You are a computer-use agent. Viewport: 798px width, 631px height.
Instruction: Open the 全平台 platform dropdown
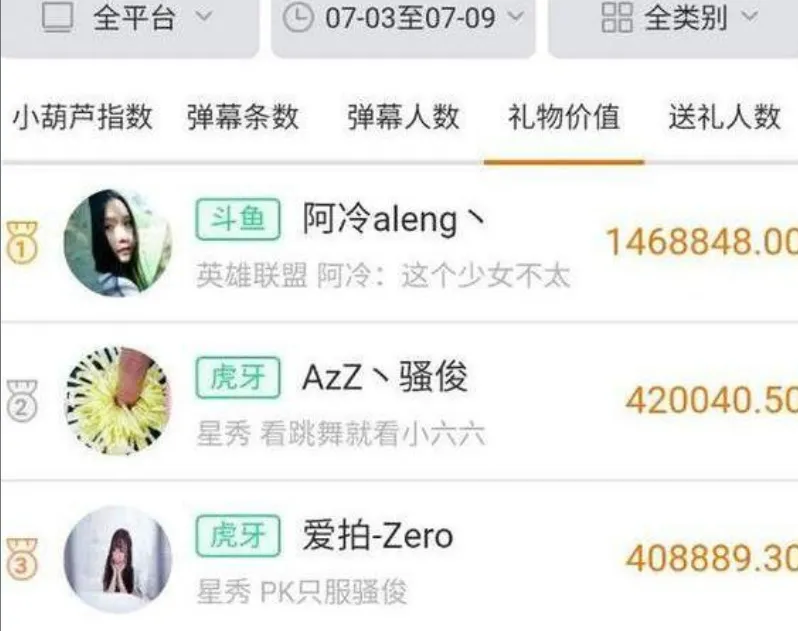click(x=126, y=19)
